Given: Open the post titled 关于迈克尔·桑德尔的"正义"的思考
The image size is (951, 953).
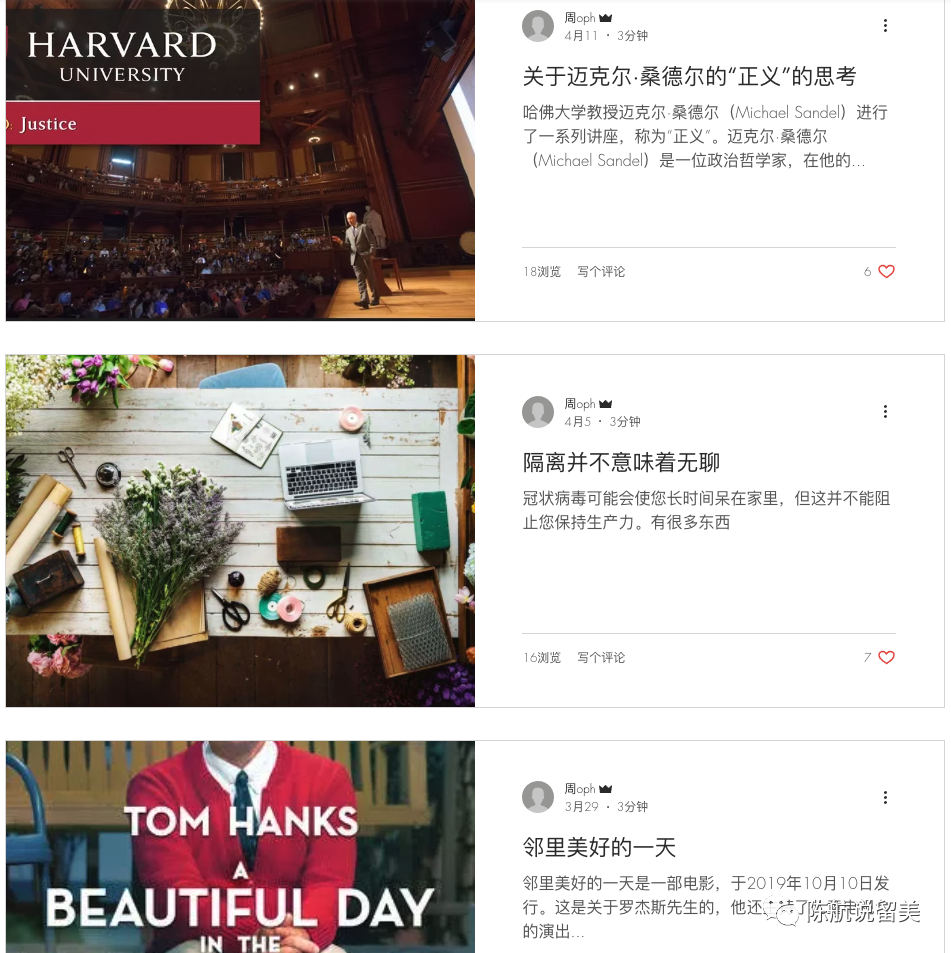Looking at the screenshot, I should [689, 76].
